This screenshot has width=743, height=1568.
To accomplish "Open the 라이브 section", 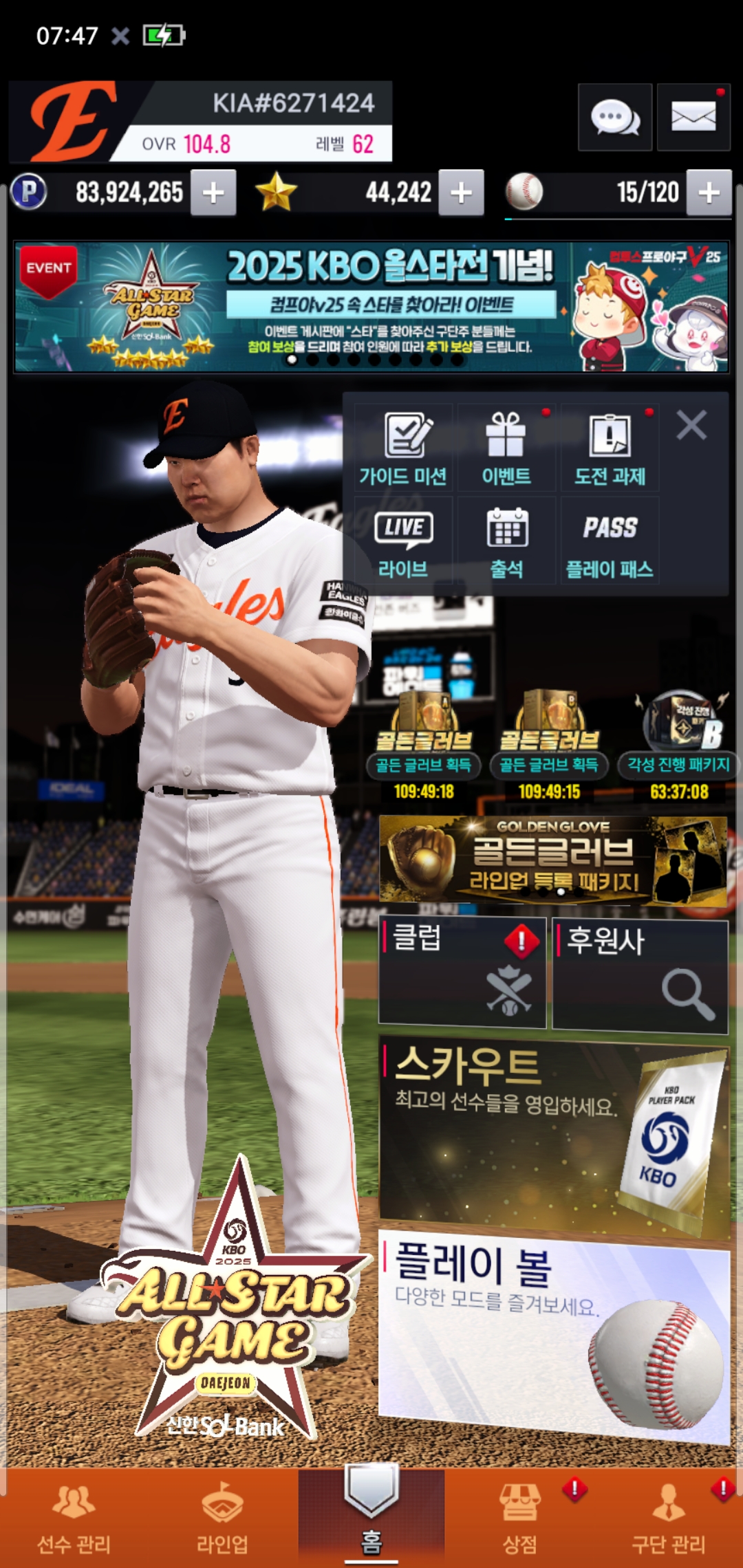I will [404, 542].
